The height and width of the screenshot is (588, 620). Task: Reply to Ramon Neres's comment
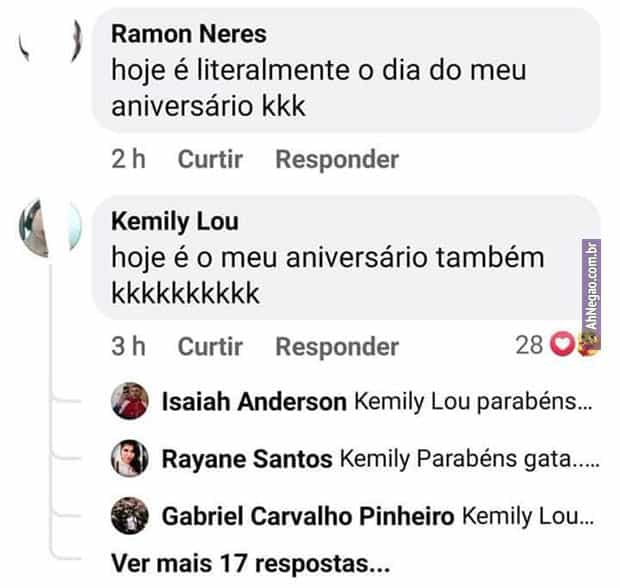(x=337, y=159)
